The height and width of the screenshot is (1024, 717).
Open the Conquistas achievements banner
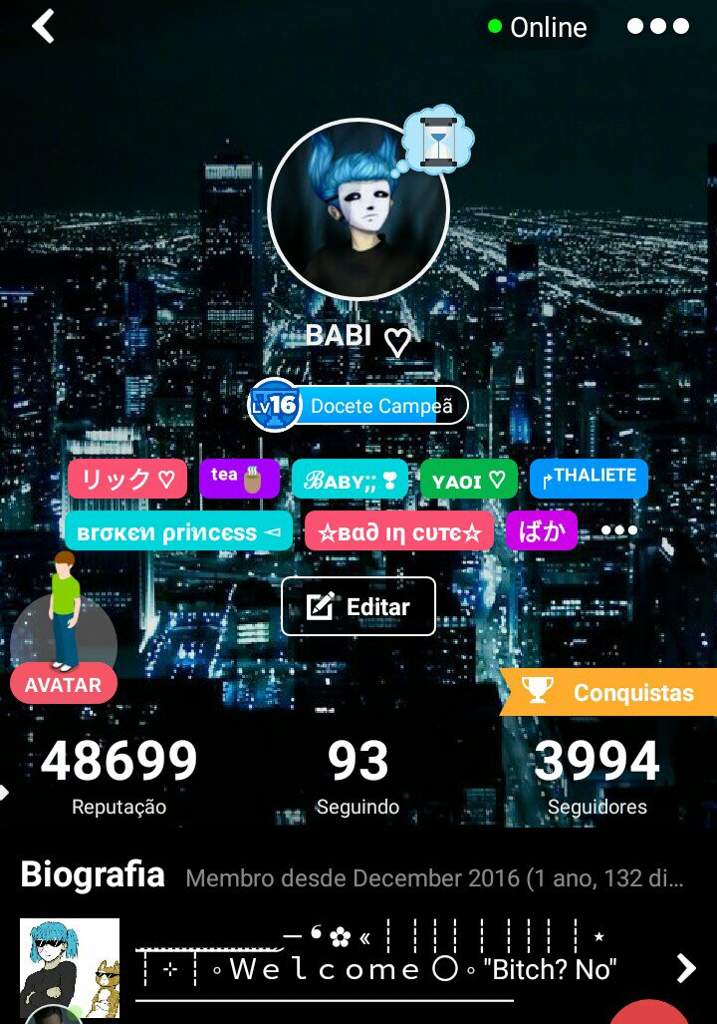610,692
